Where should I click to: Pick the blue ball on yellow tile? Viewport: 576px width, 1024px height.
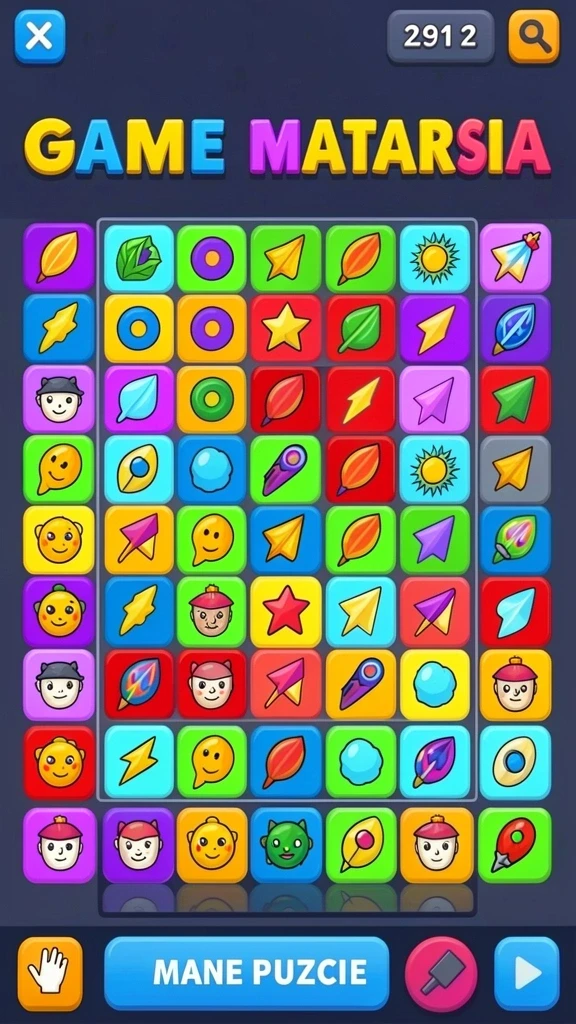434,684
